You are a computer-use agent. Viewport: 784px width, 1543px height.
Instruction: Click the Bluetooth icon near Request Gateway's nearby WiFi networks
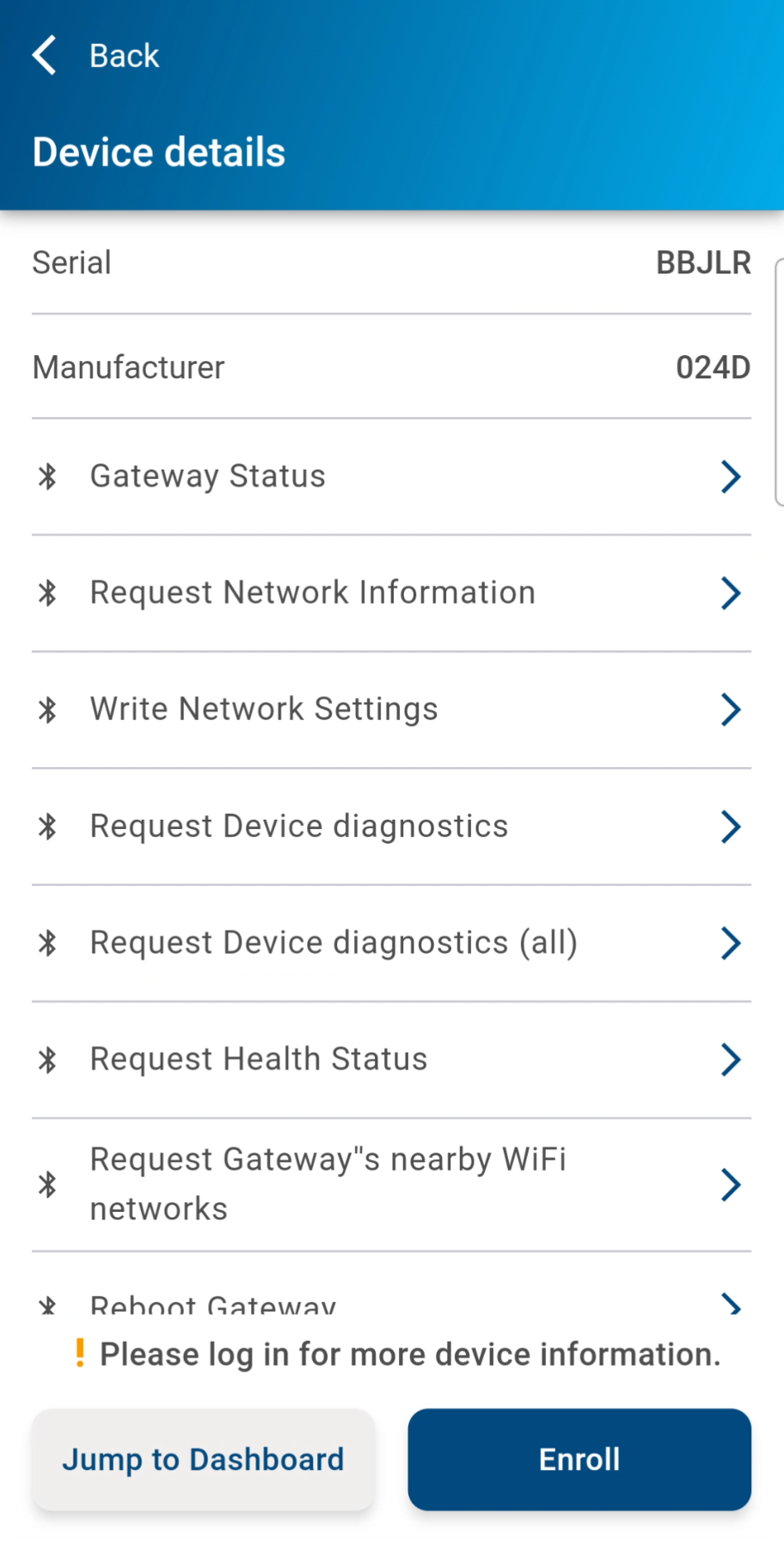point(47,1184)
